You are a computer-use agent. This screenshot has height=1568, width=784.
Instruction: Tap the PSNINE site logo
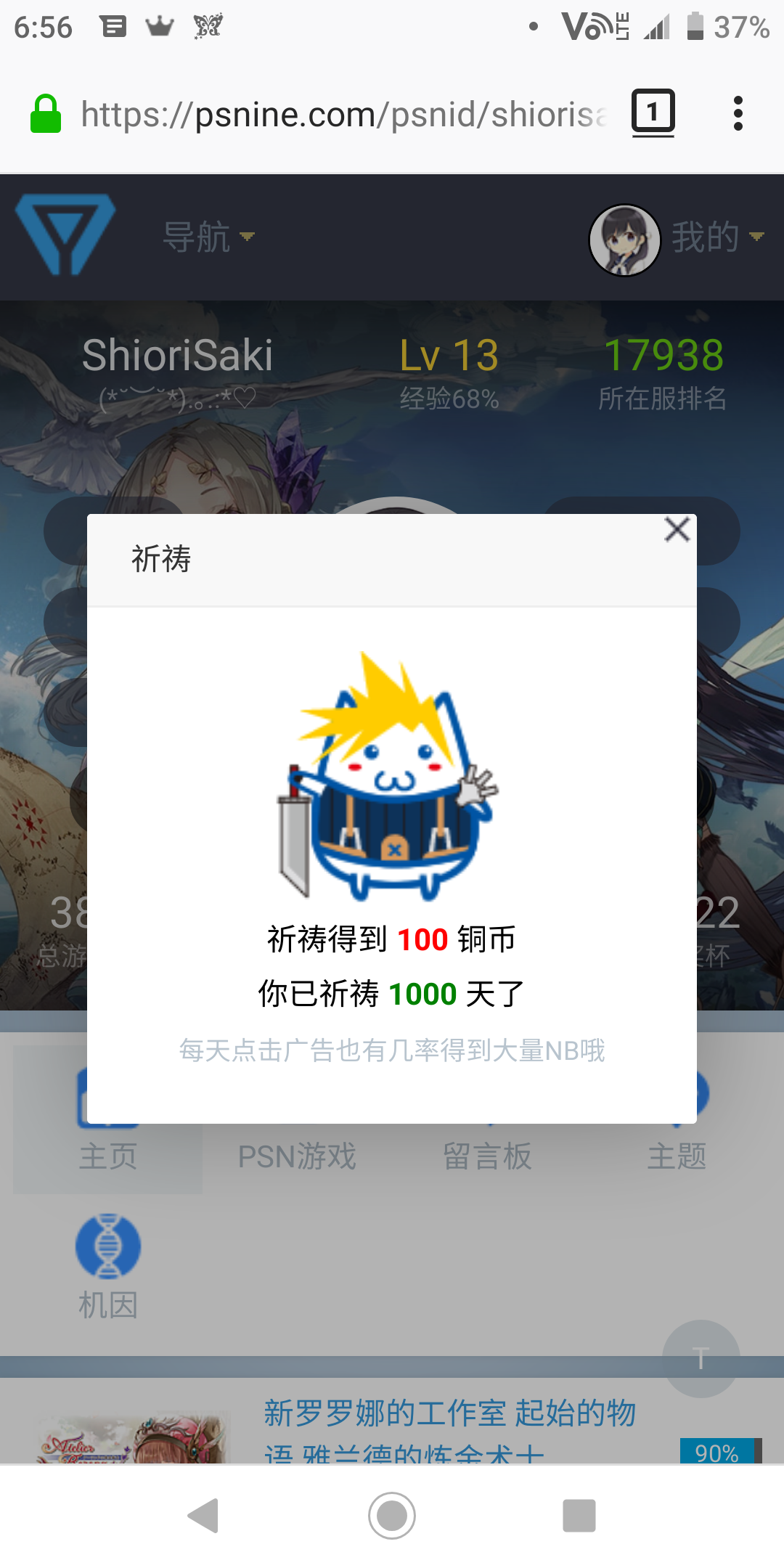(65, 234)
